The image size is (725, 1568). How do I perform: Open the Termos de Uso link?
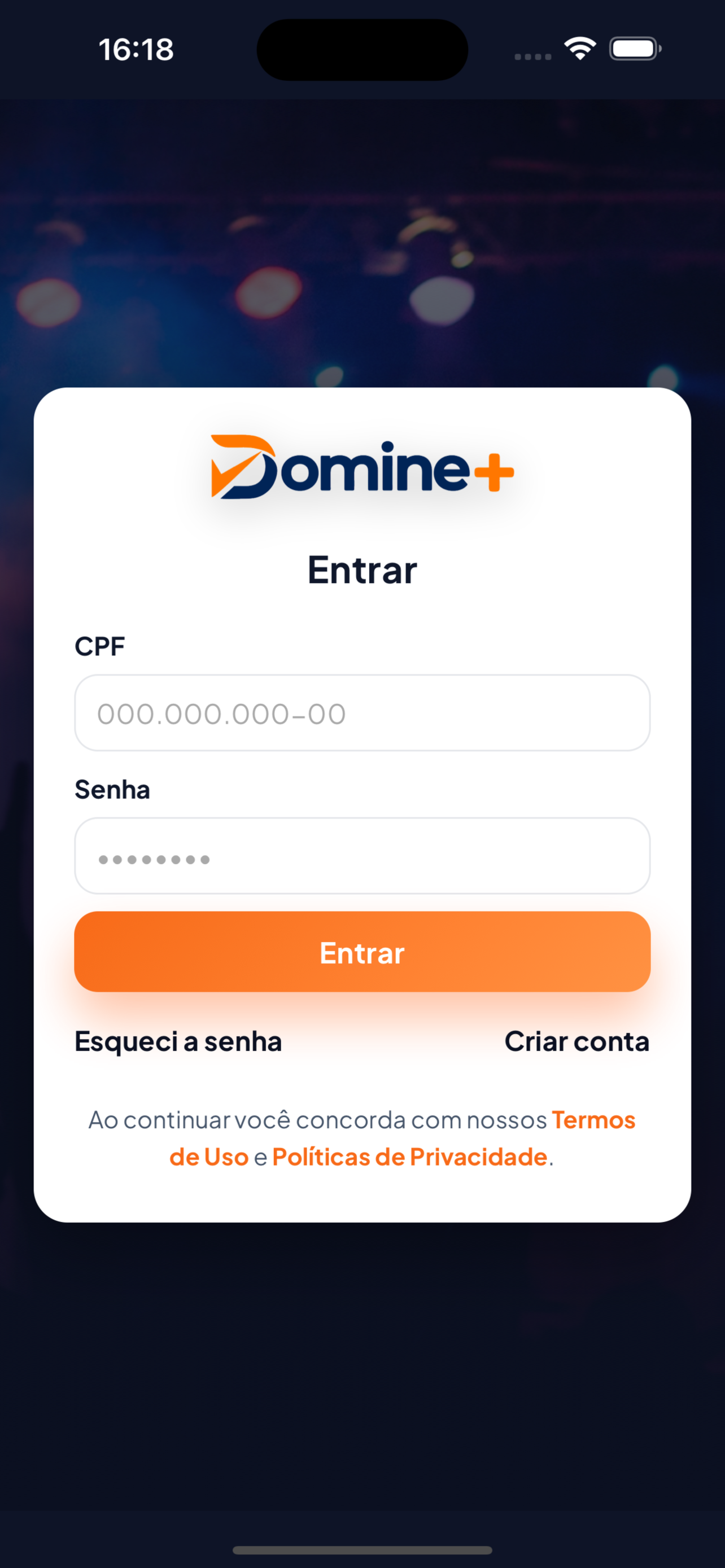592,1119
